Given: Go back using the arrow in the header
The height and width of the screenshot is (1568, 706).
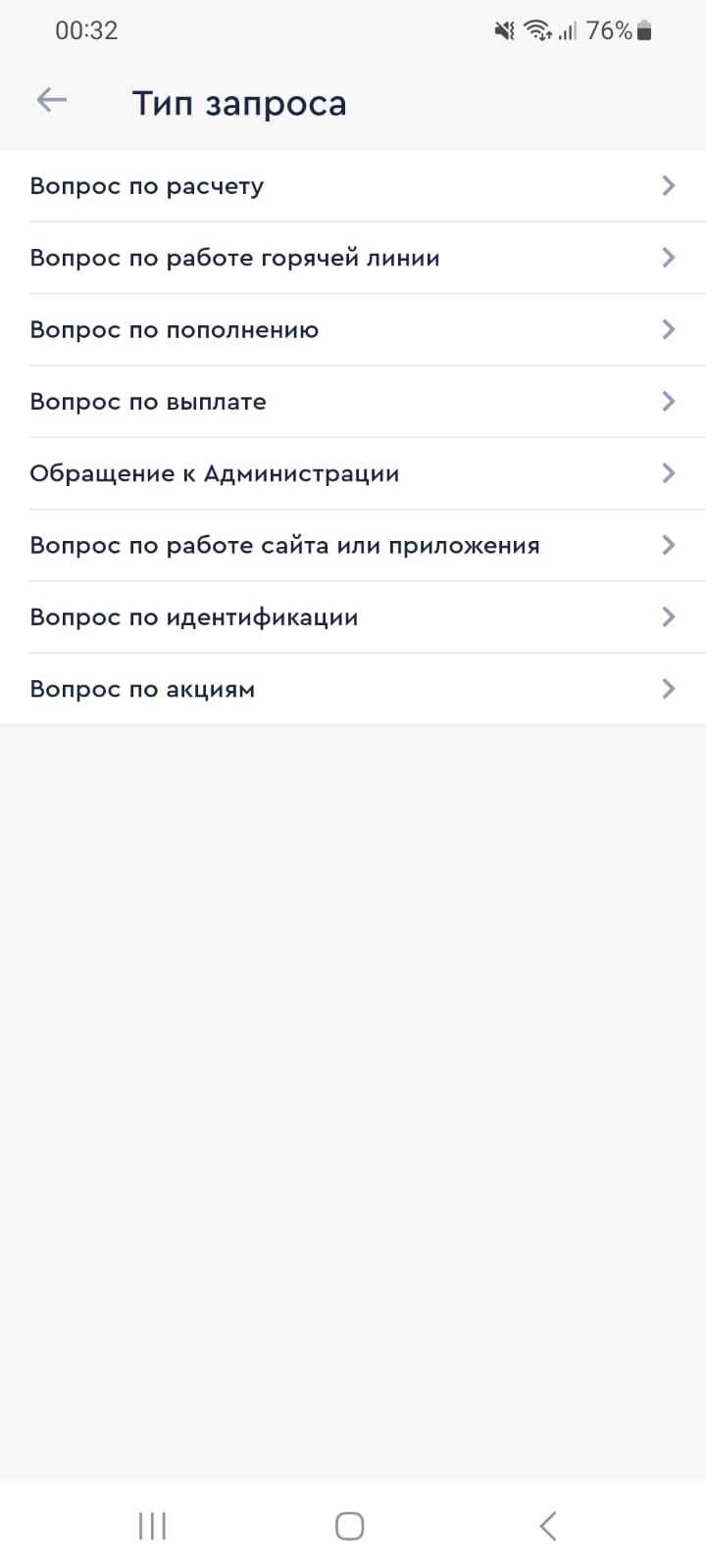Looking at the screenshot, I should 51,100.
